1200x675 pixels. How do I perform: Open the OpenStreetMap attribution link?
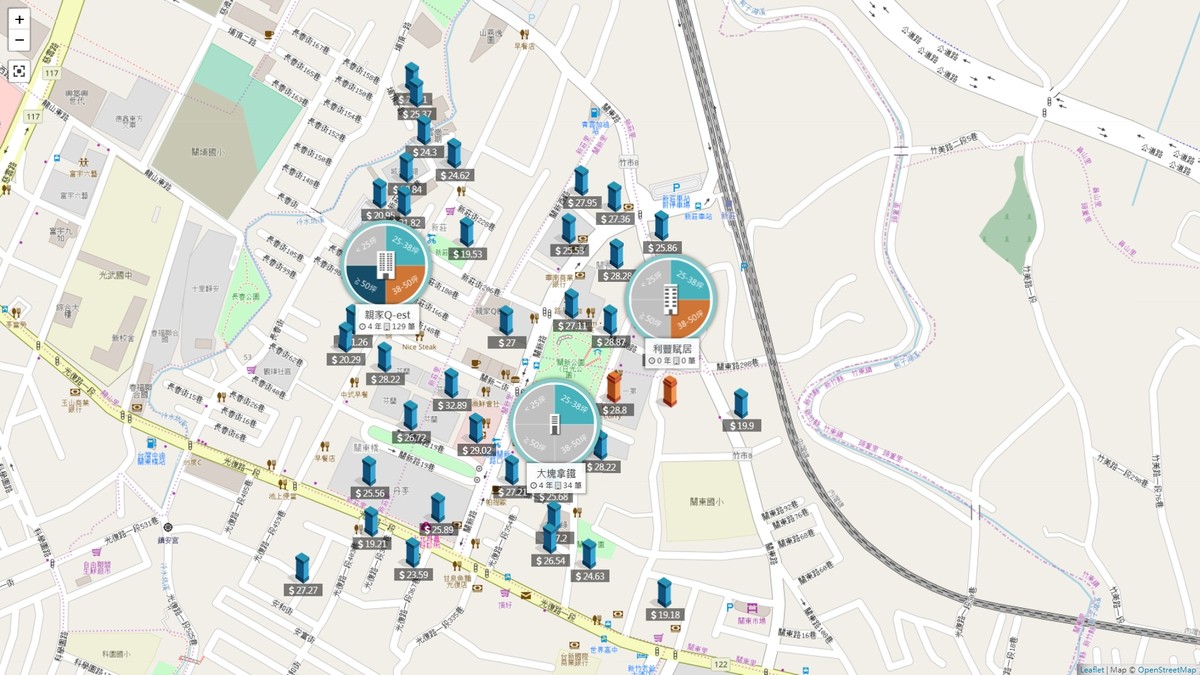click(x=1167, y=669)
